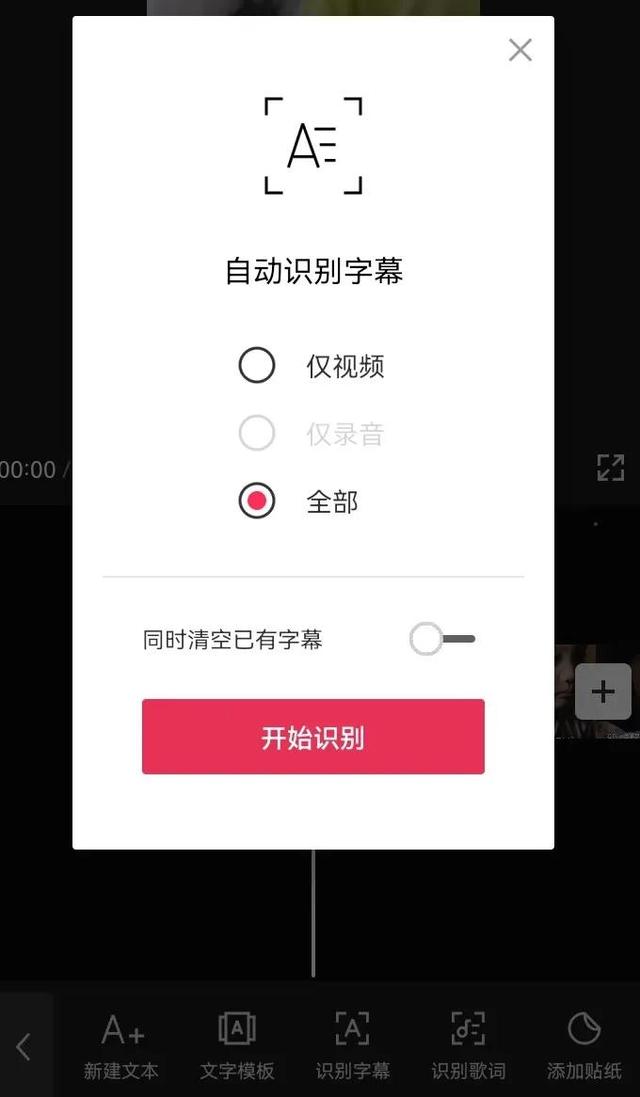640x1097 pixels.
Task: Open 识别歌词 tool
Action: (x=468, y=1045)
